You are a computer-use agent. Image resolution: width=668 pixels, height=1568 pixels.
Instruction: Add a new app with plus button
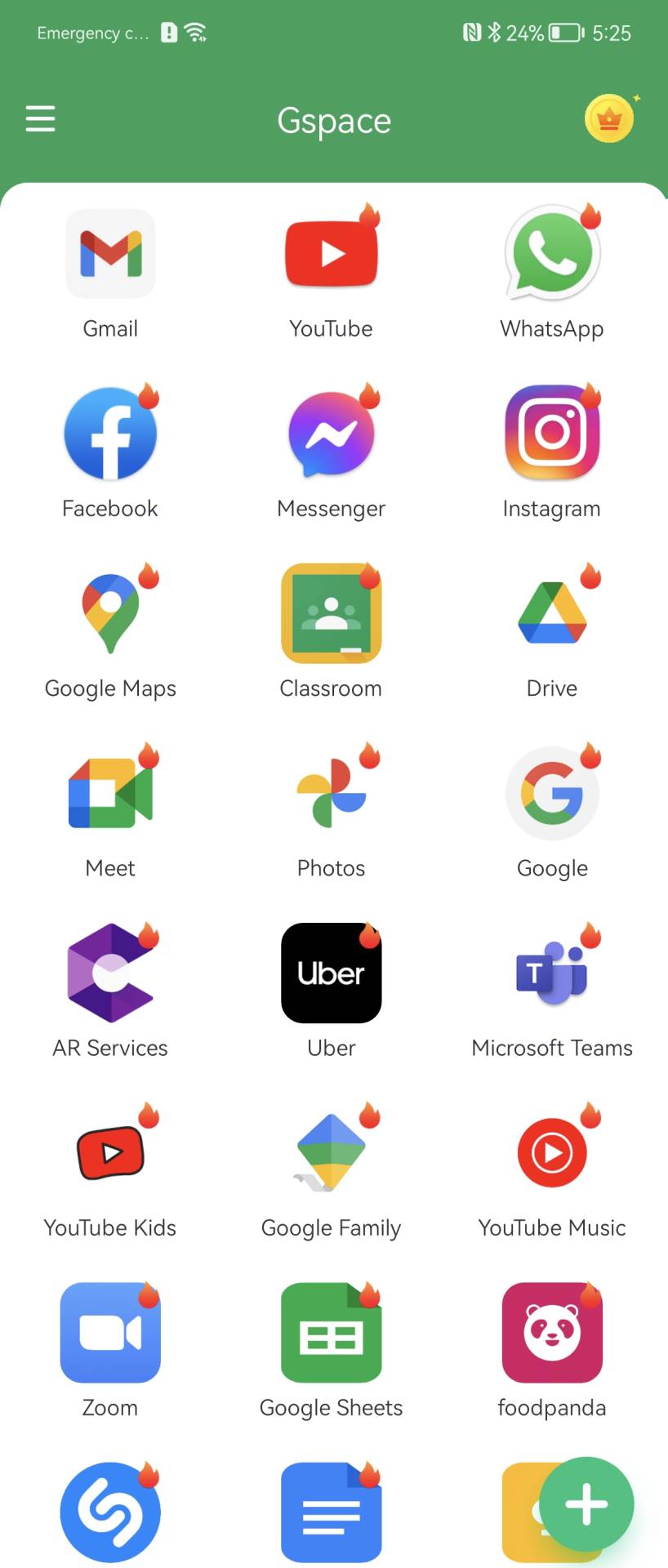coord(586,1503)
